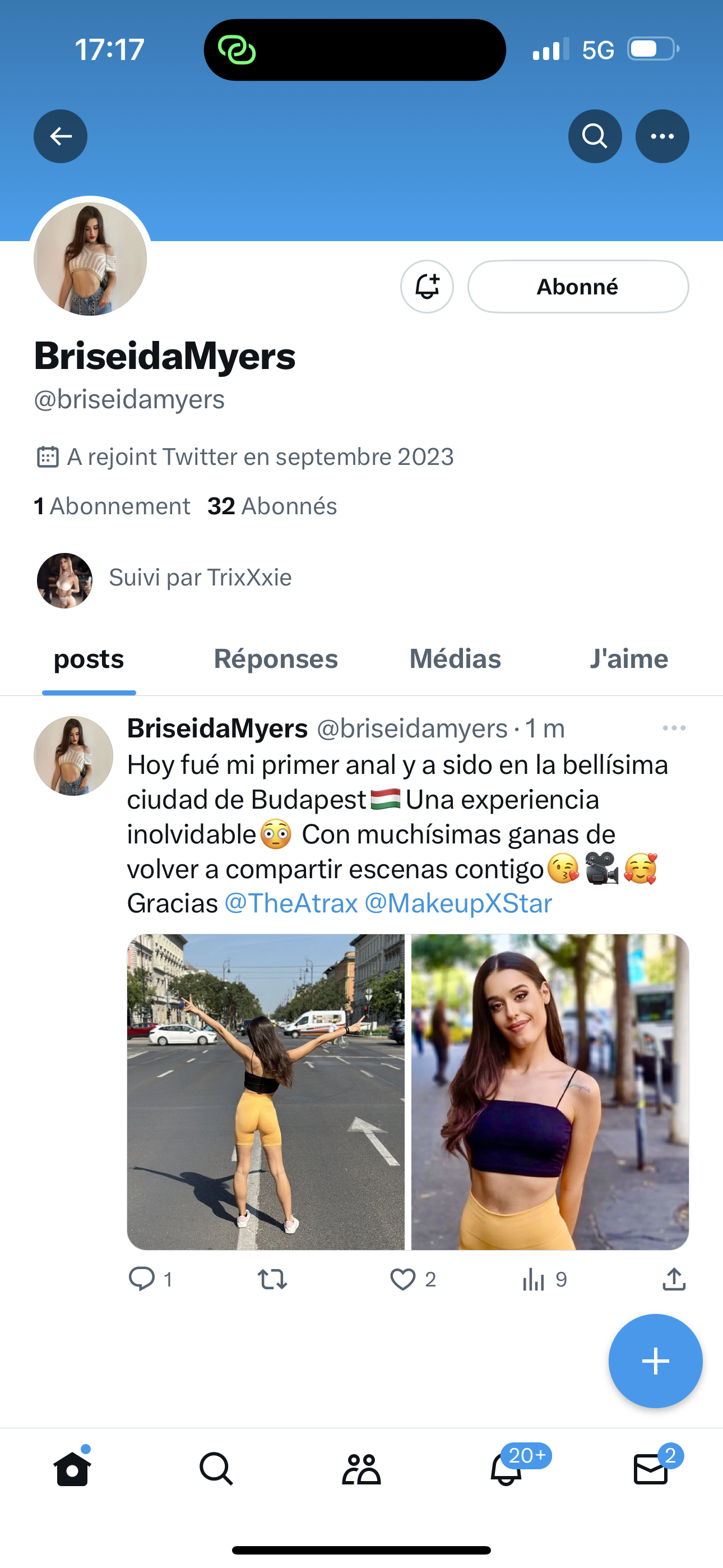Reply to the BriseidaMyers post
Image resolution: width=723 pixels, height=1568 pixels.
(142, 1279)
